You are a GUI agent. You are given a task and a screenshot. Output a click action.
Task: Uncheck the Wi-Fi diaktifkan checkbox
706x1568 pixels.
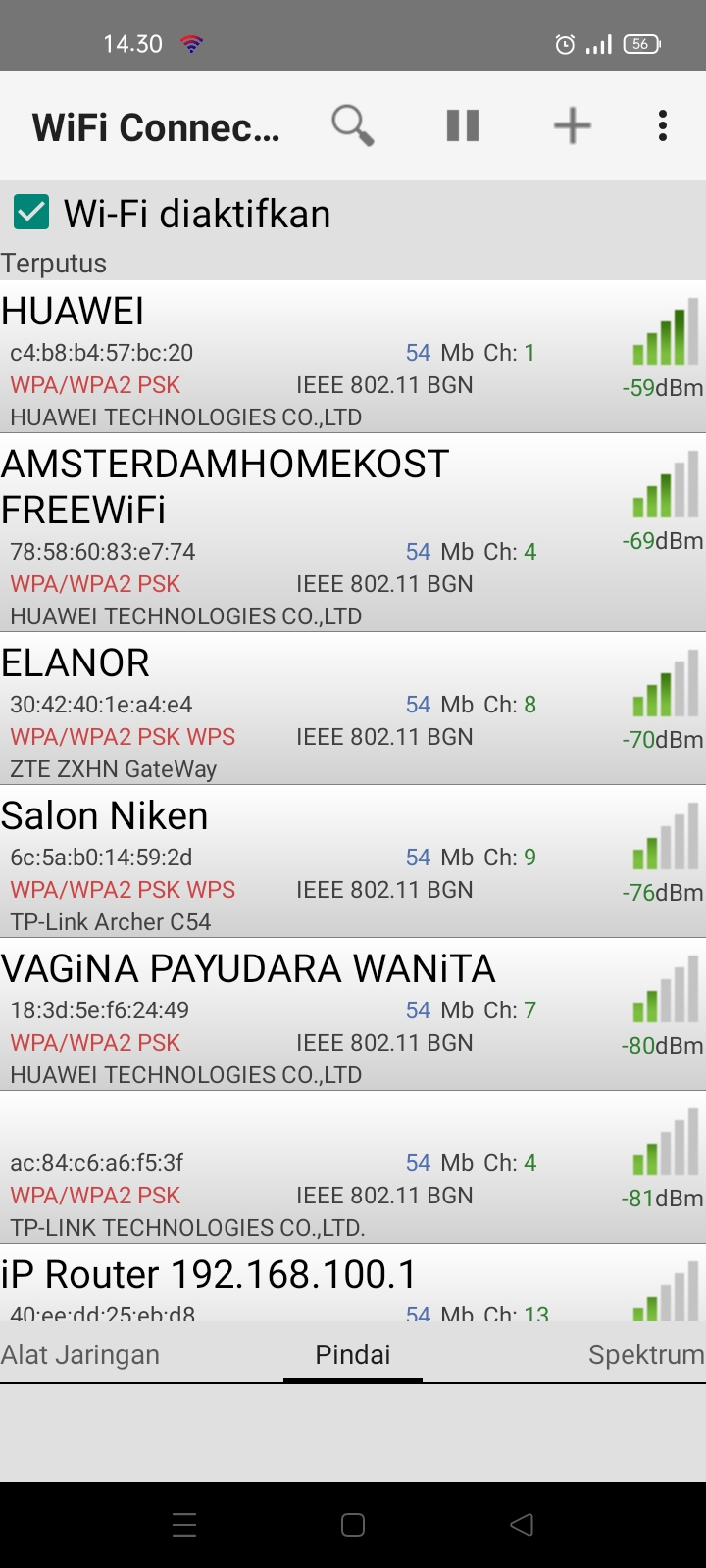(x=31, y=213)
